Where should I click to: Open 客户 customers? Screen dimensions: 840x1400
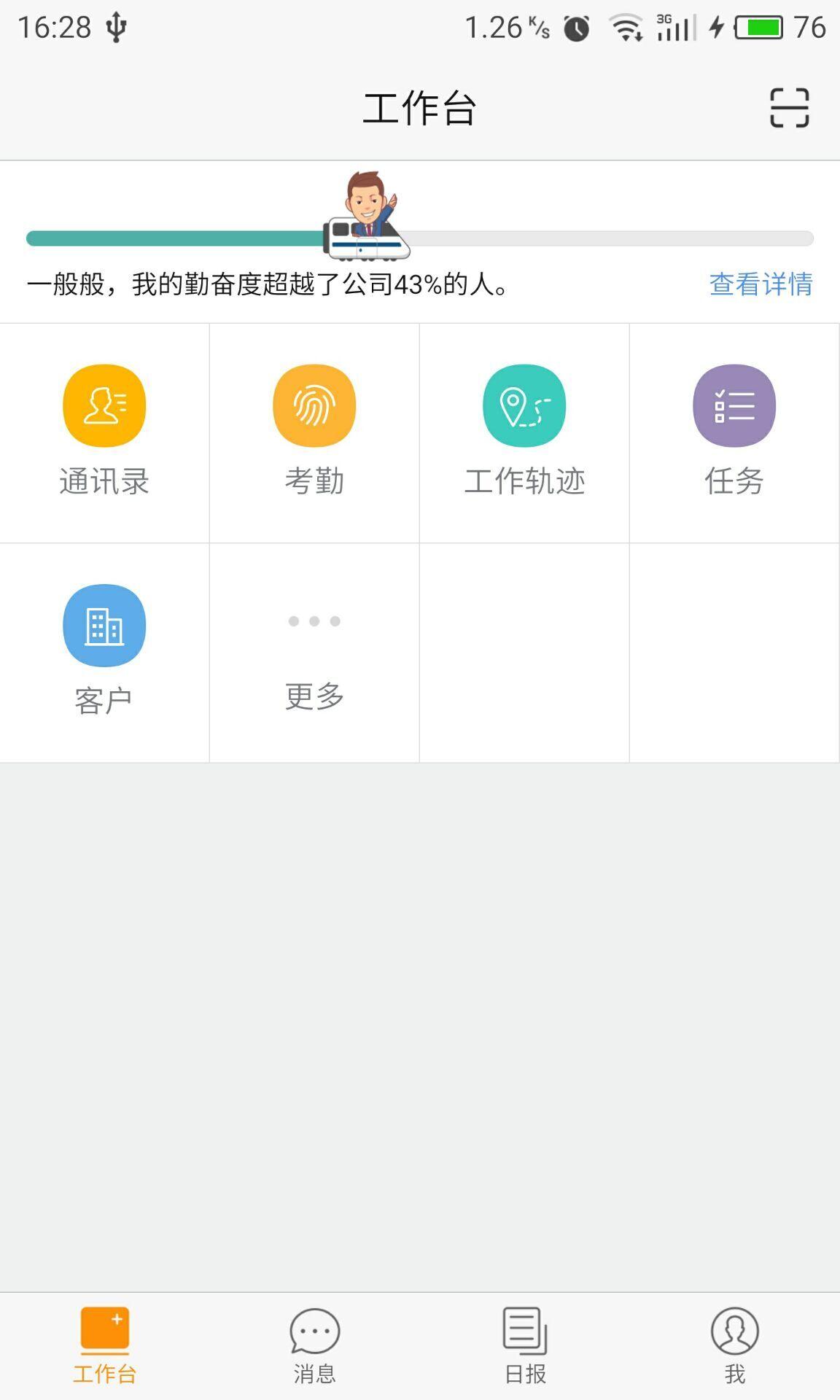104,650
